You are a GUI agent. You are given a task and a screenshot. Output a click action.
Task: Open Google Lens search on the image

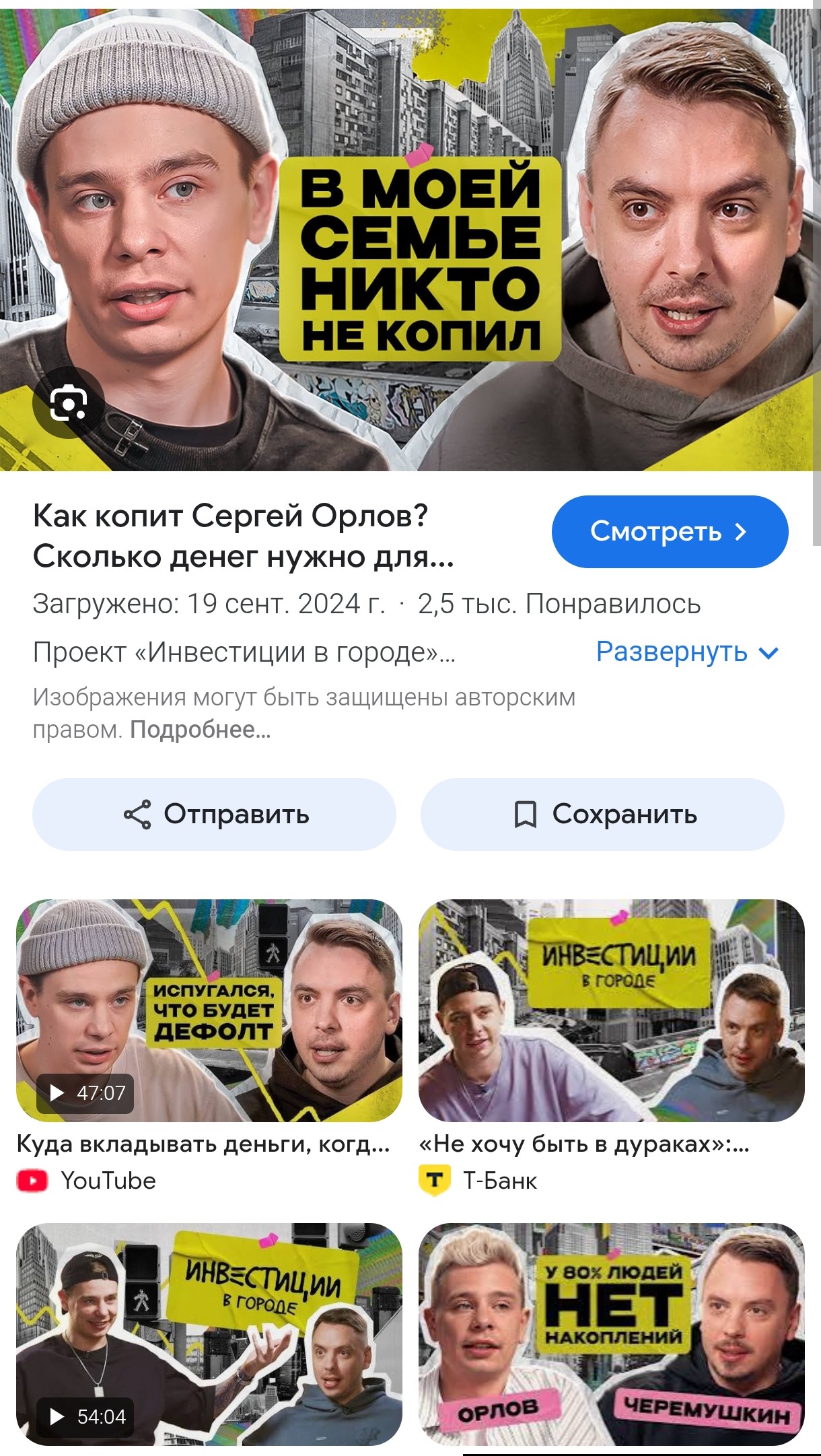pyautogui.click(x=69, y=403)
